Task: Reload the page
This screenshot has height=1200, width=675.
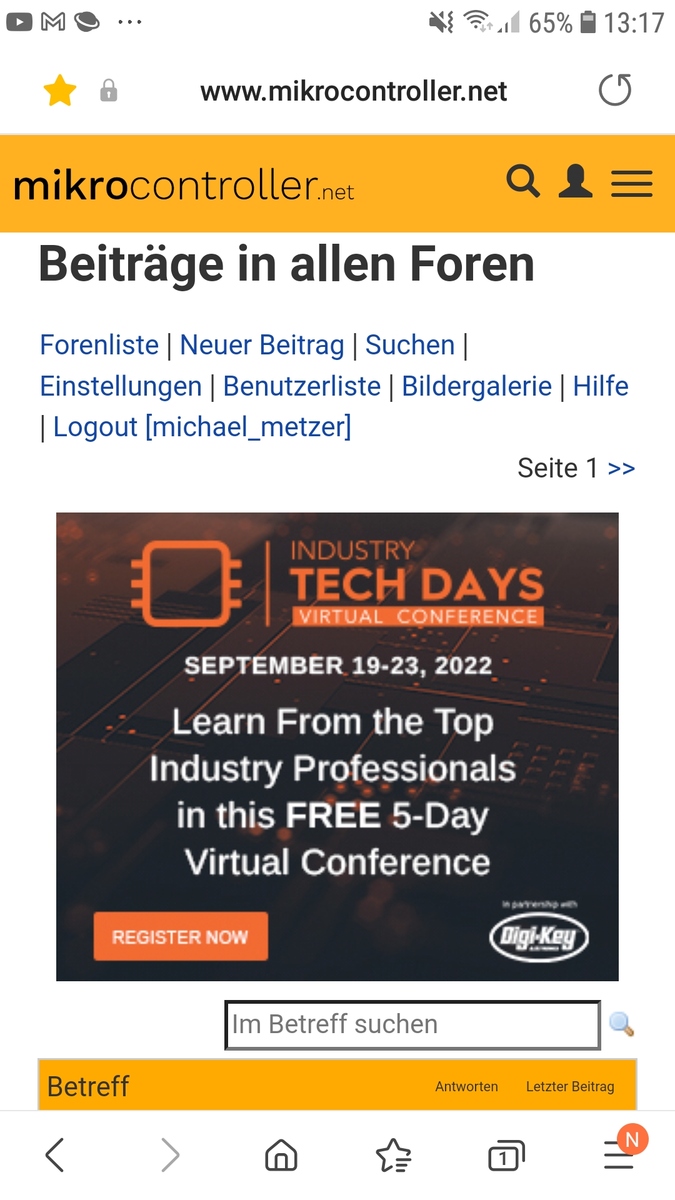Action: coord(615,91)
